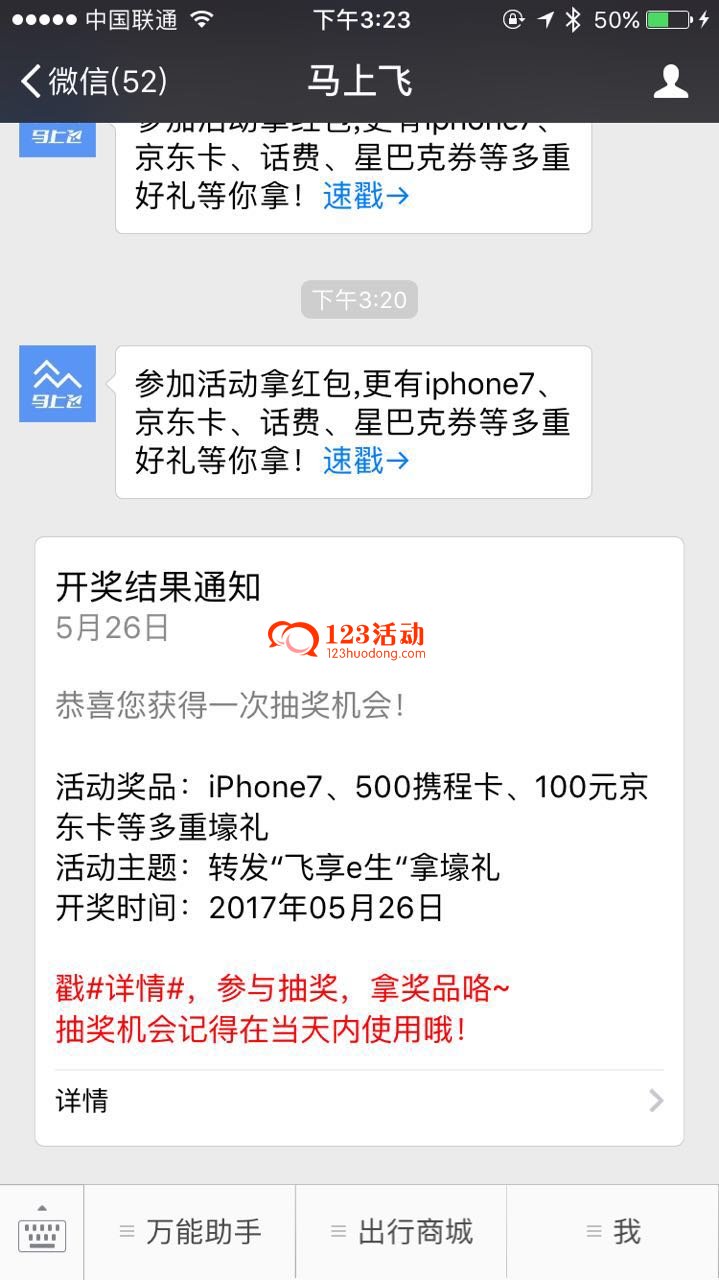The height and width of the screenshot is (1280, 719).
Task: Open the 出行商城 menu
Action: [401, 1232]
